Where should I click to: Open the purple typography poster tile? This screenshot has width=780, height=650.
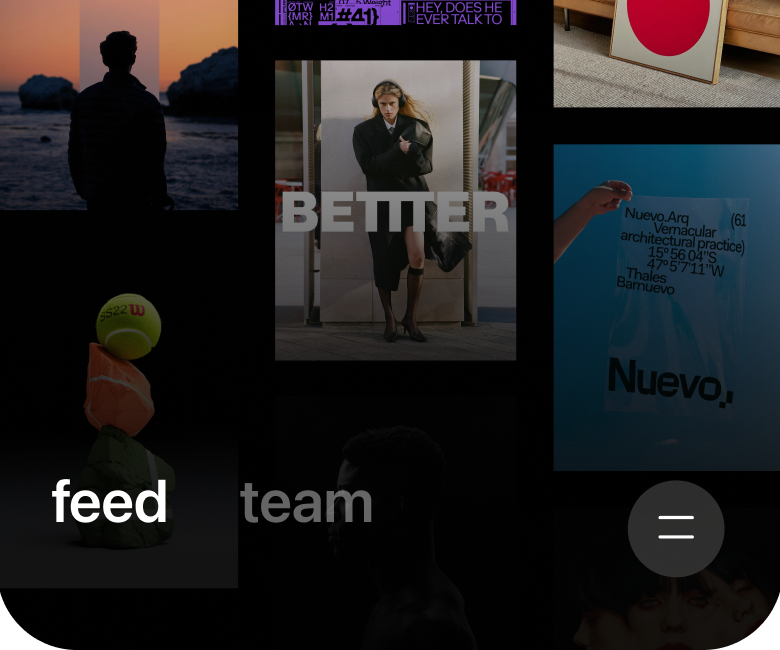click(395, 12)
